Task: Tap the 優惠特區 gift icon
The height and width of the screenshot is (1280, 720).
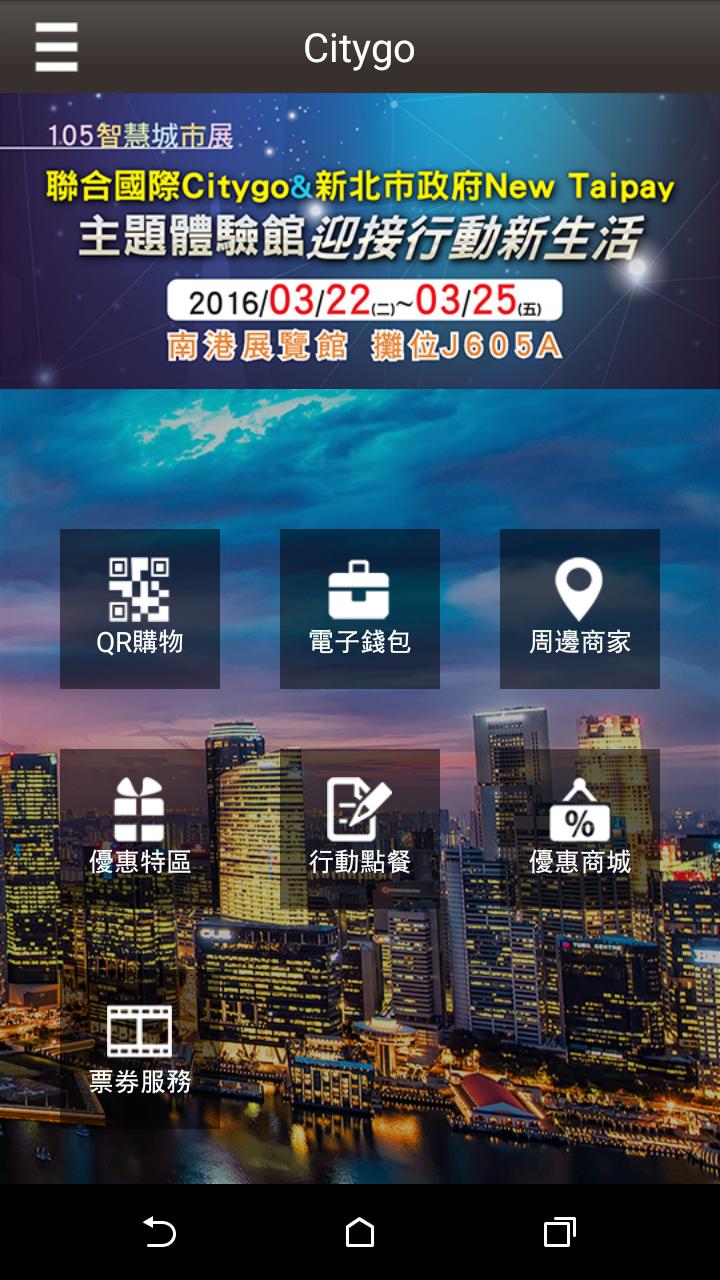Action: coord(140,808)
